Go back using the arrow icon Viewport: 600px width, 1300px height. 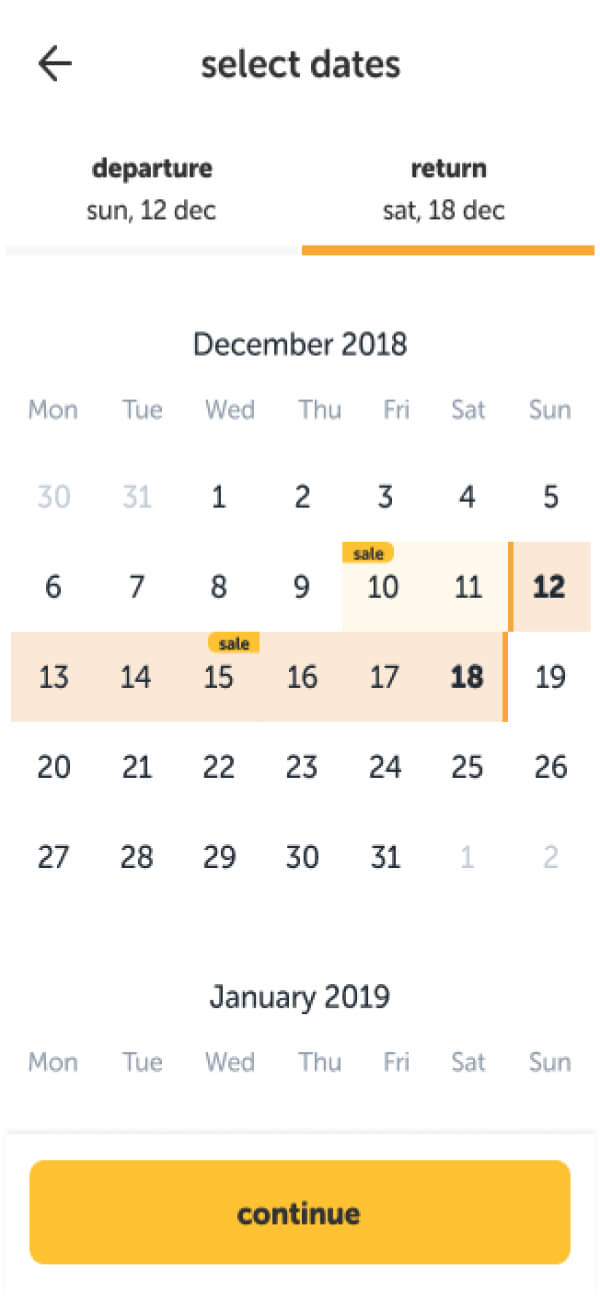[55, 64]
